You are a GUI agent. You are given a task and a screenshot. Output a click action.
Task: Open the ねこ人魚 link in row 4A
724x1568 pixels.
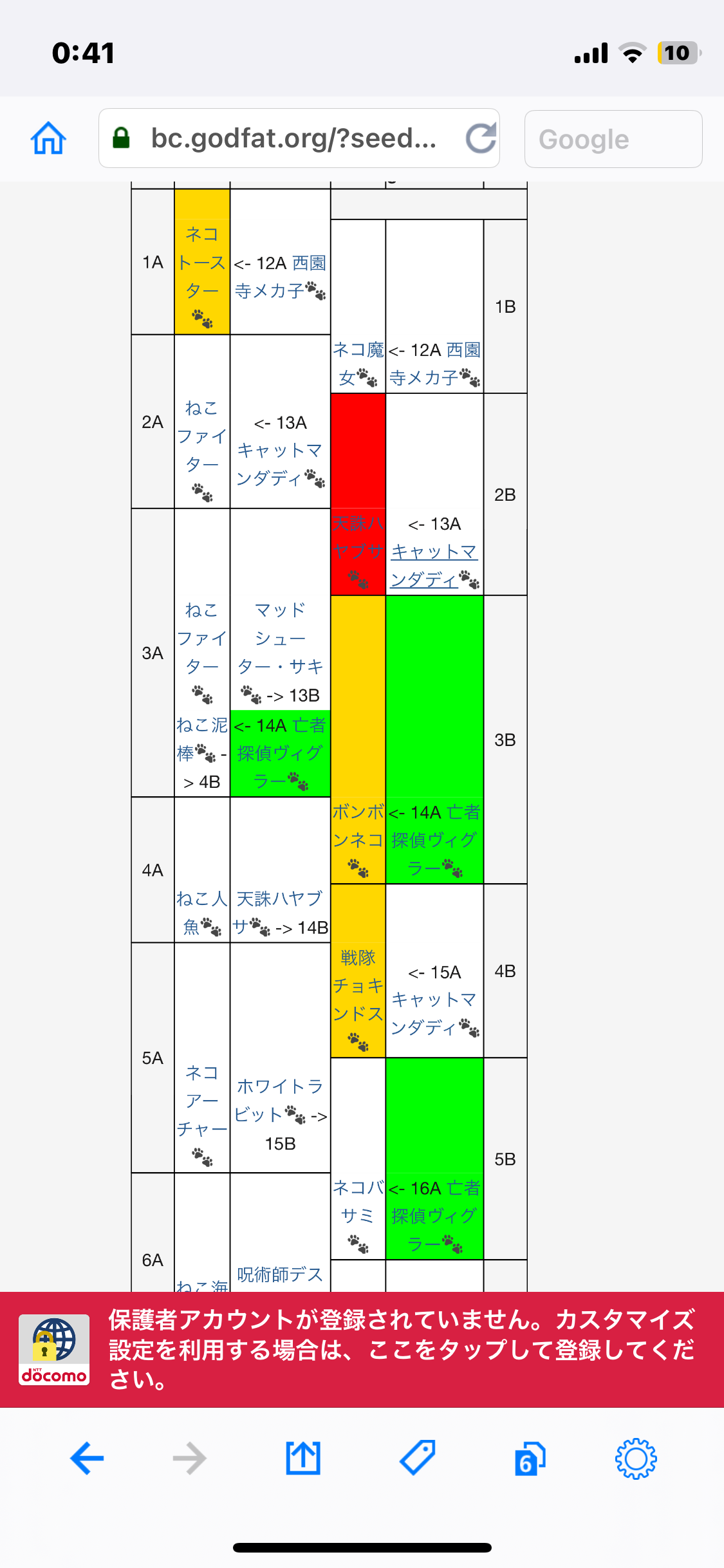click(201, 913)
